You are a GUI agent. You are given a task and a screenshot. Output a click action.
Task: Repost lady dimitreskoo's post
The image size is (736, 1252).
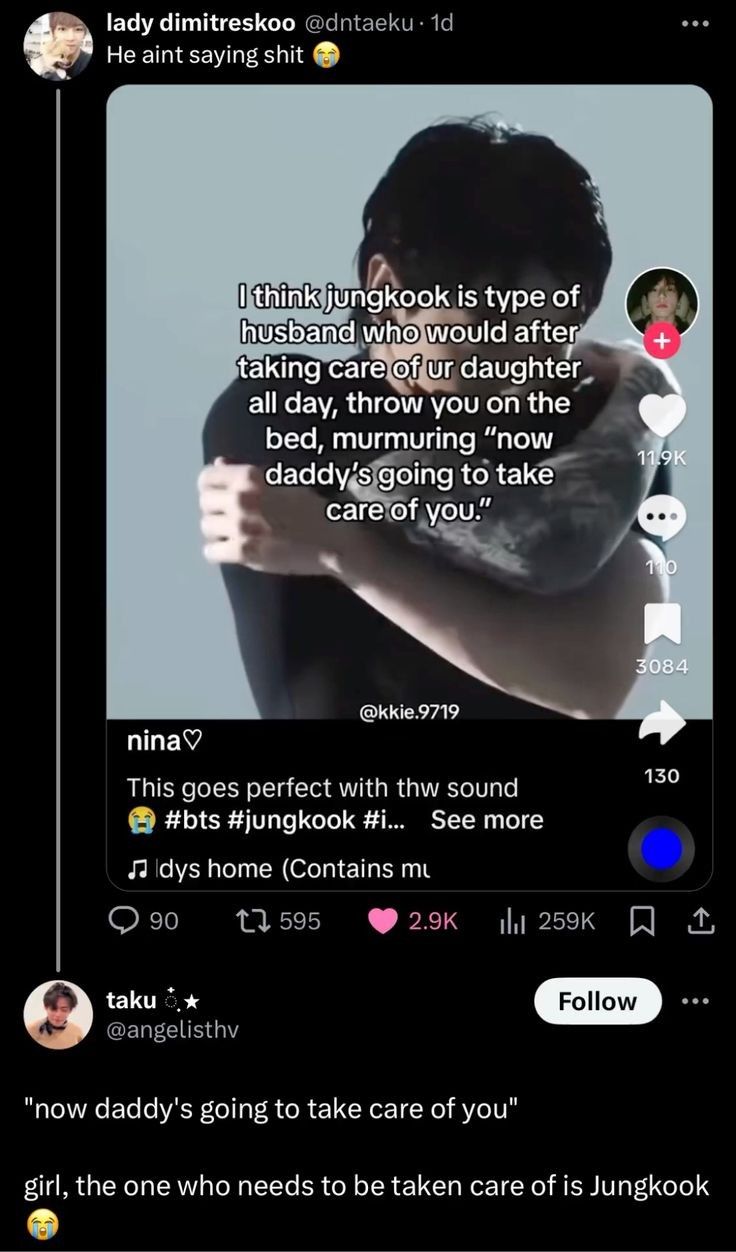(283, 921)
